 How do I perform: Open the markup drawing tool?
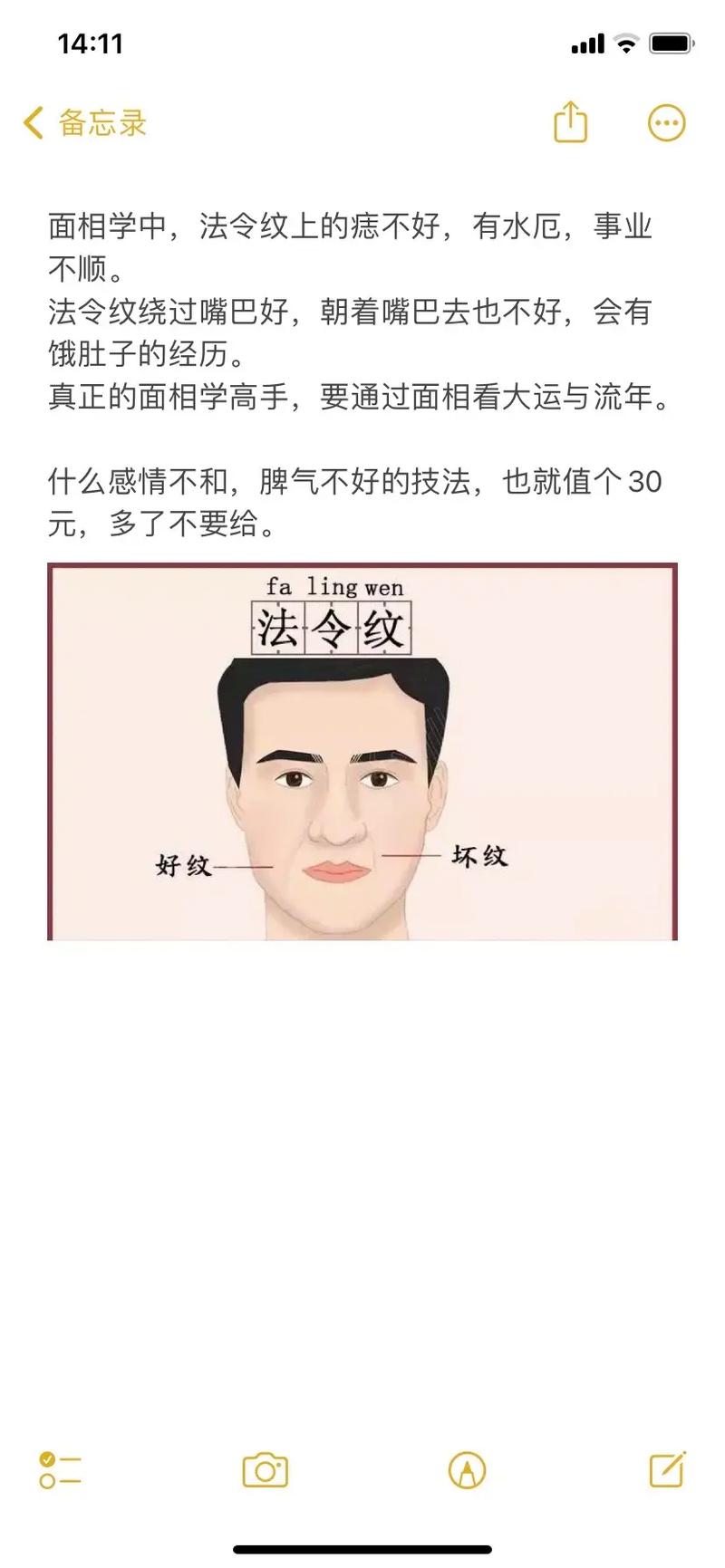pos(467,1469)
